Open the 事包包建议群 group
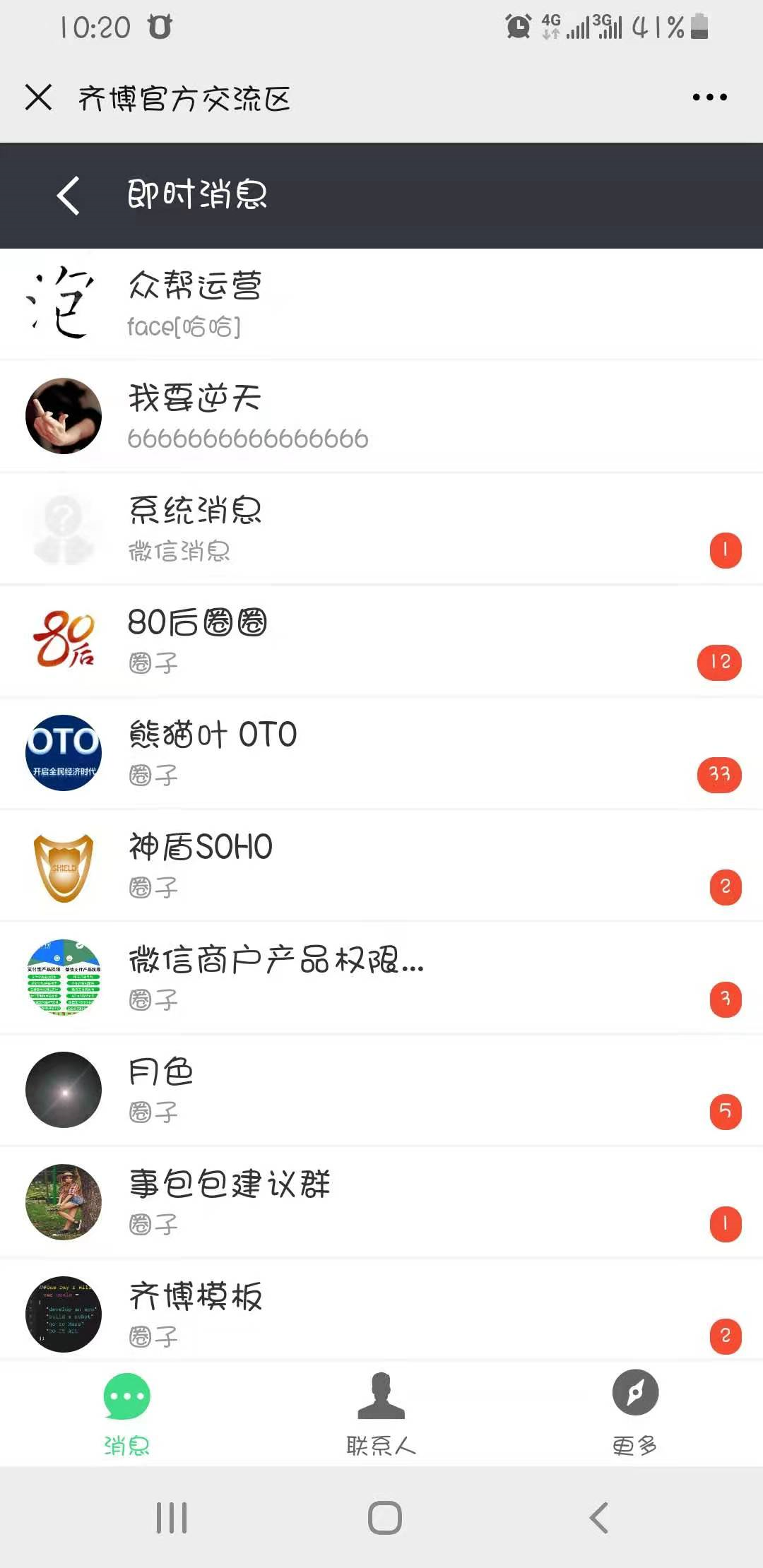 point(381,1202)
